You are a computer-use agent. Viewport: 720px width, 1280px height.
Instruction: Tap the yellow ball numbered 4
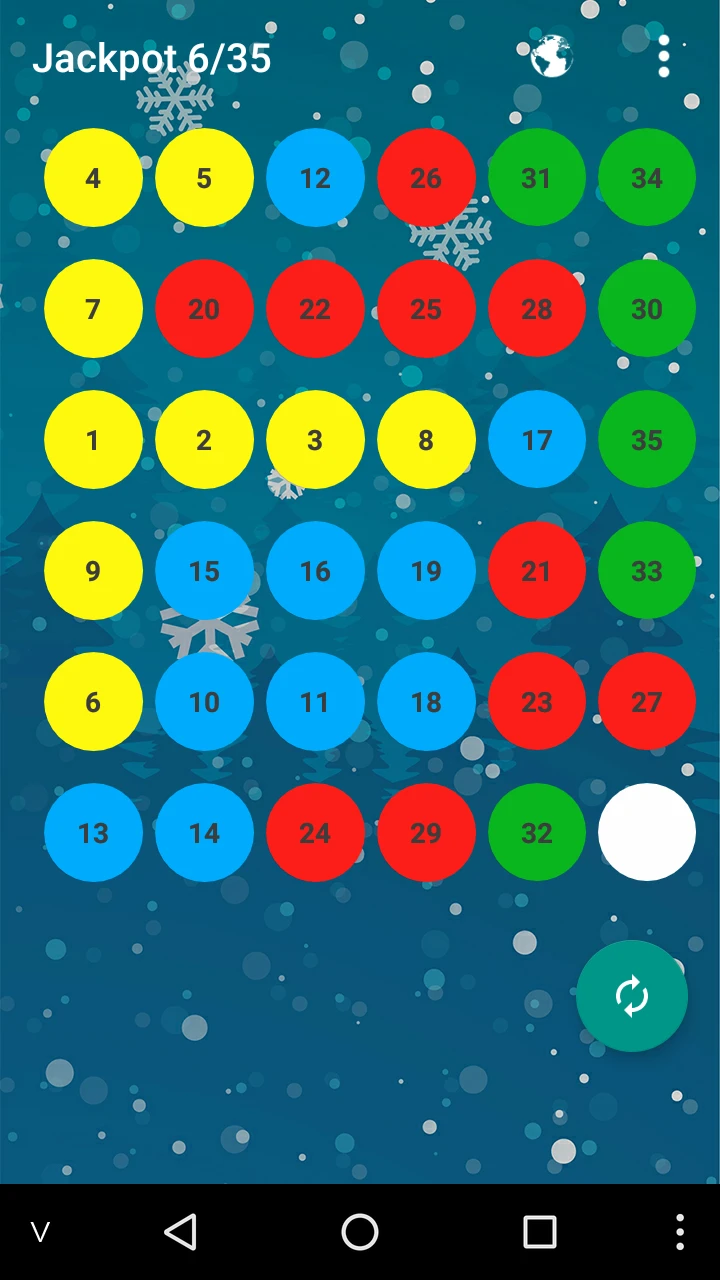point(93,179)
